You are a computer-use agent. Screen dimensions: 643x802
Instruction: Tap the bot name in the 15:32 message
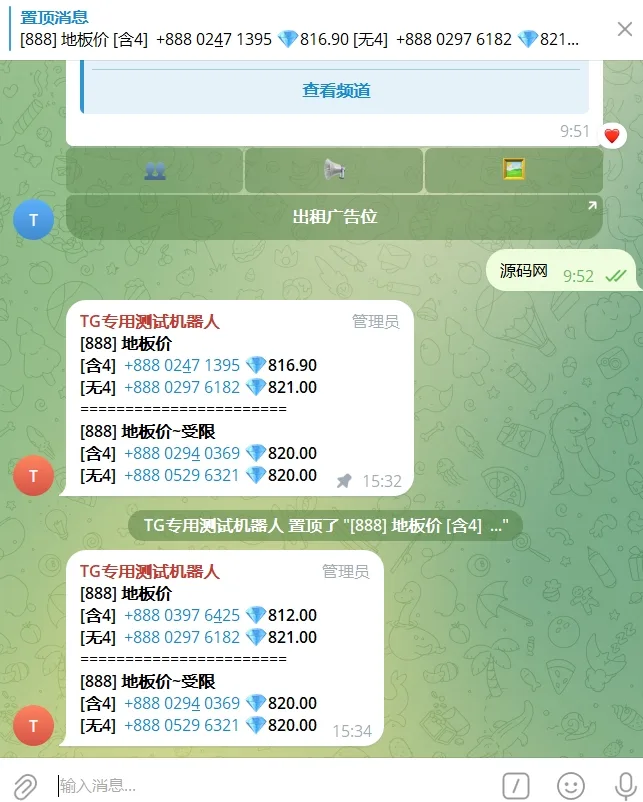tap(150, 322)
